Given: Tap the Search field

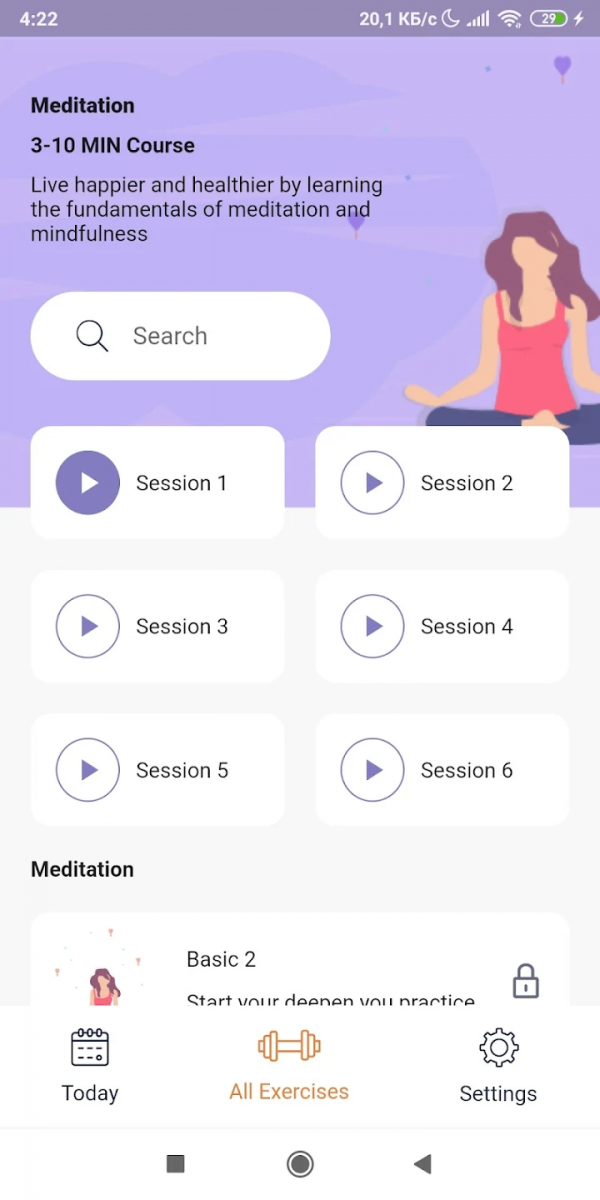Looking at the screenshot, I should pyautogui.click(x=180, y=336).
